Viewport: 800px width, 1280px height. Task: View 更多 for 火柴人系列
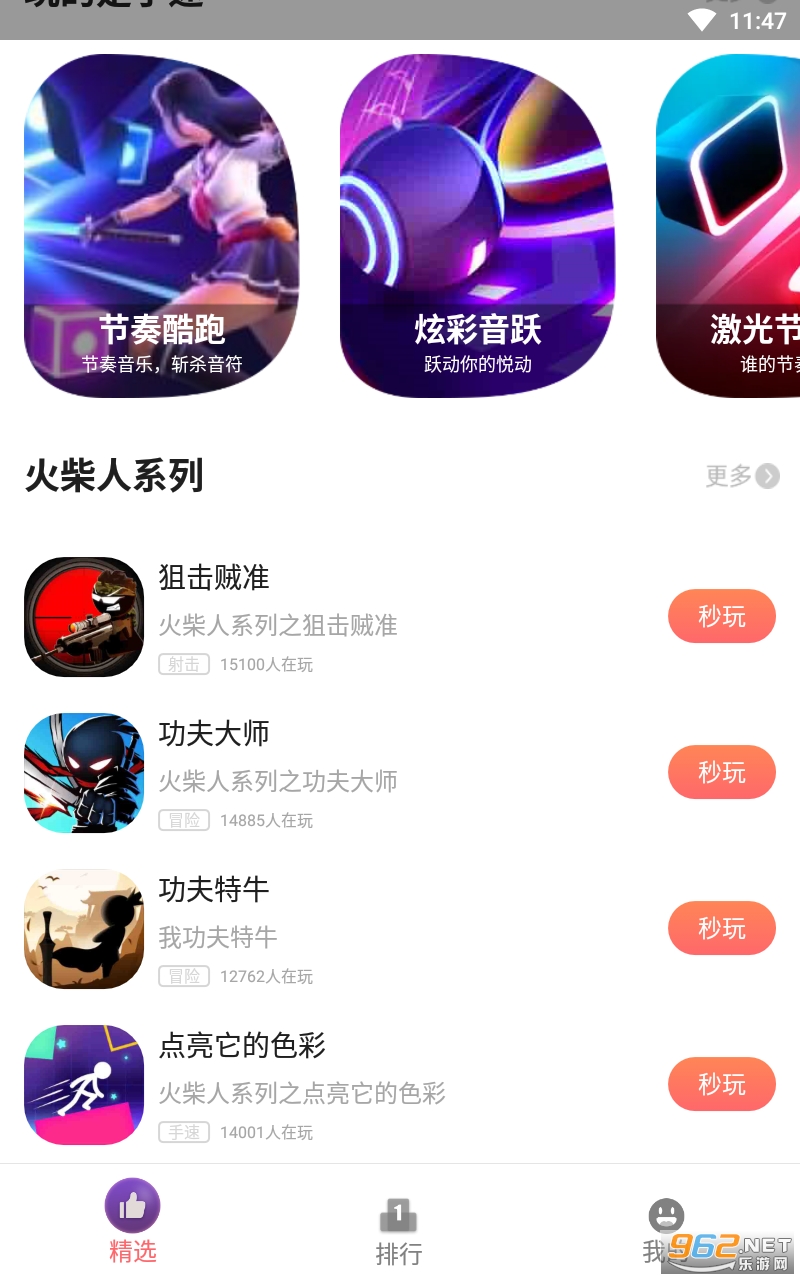742,476
